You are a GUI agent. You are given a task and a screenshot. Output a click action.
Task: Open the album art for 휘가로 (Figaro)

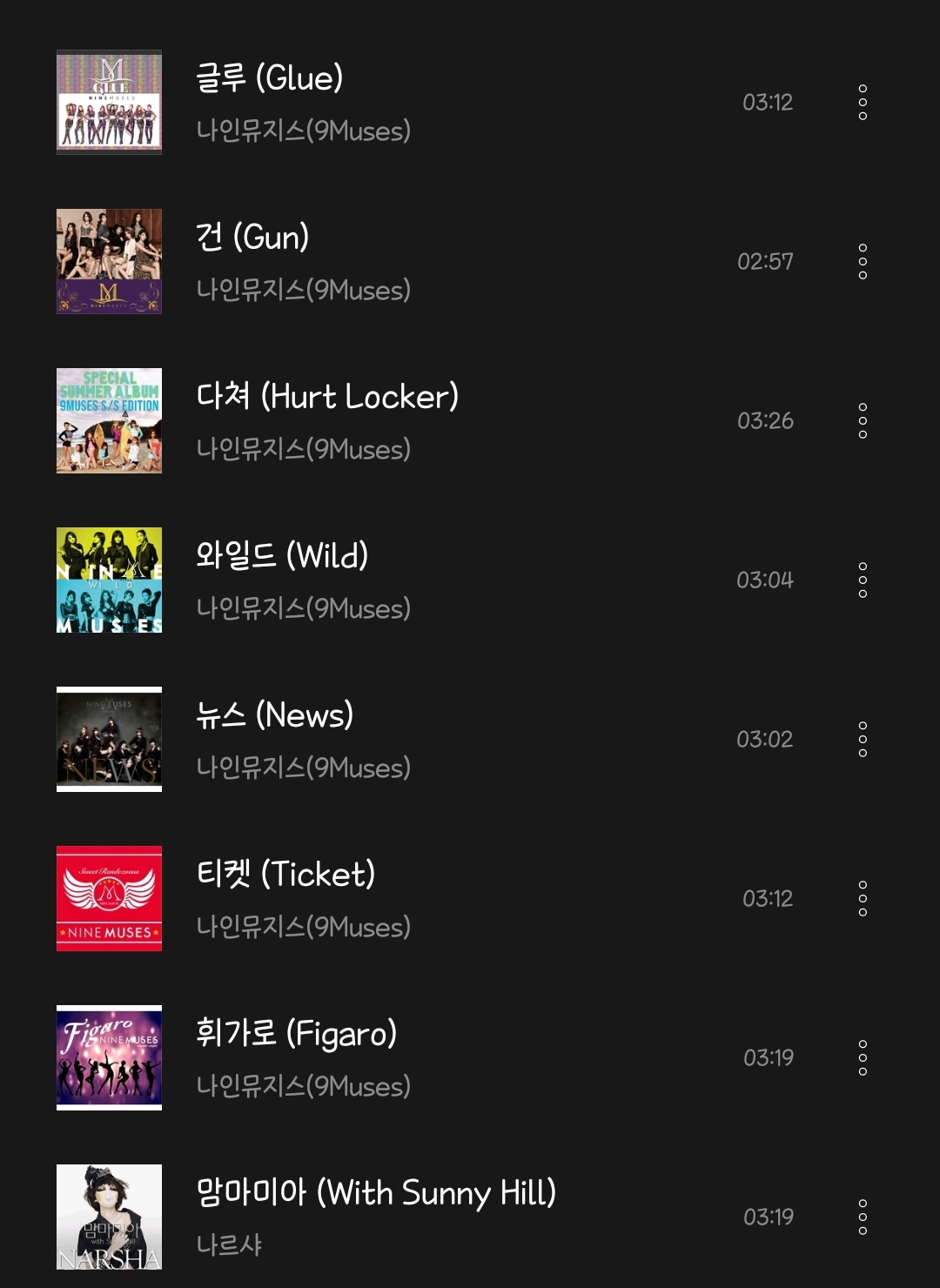coord(109,1057)
